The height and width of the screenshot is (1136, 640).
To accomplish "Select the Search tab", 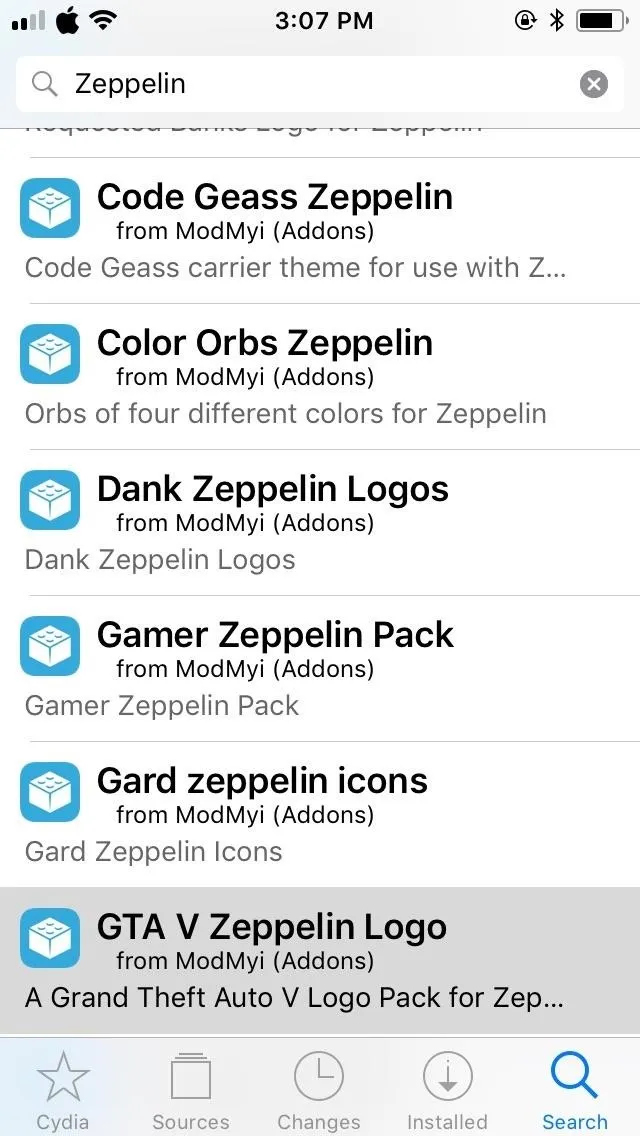I will click(575, 1089).
